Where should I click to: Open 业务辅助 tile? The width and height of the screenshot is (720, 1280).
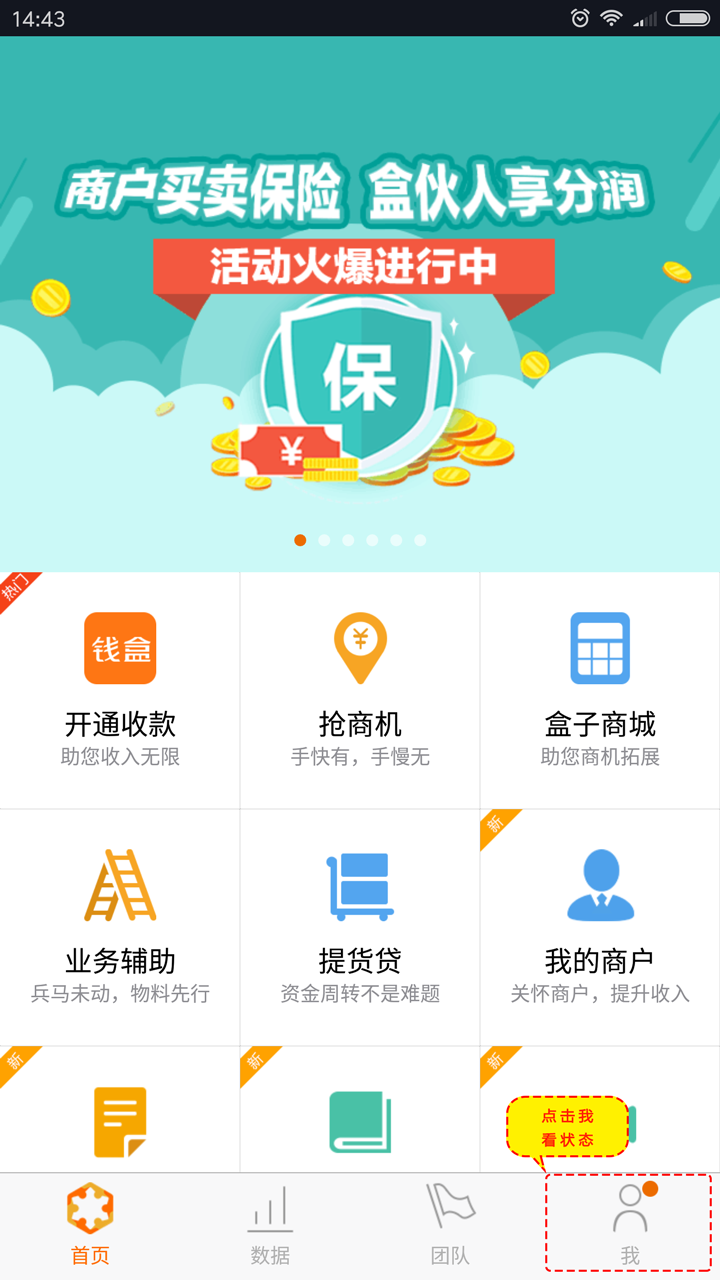click(x=120, y=927)
